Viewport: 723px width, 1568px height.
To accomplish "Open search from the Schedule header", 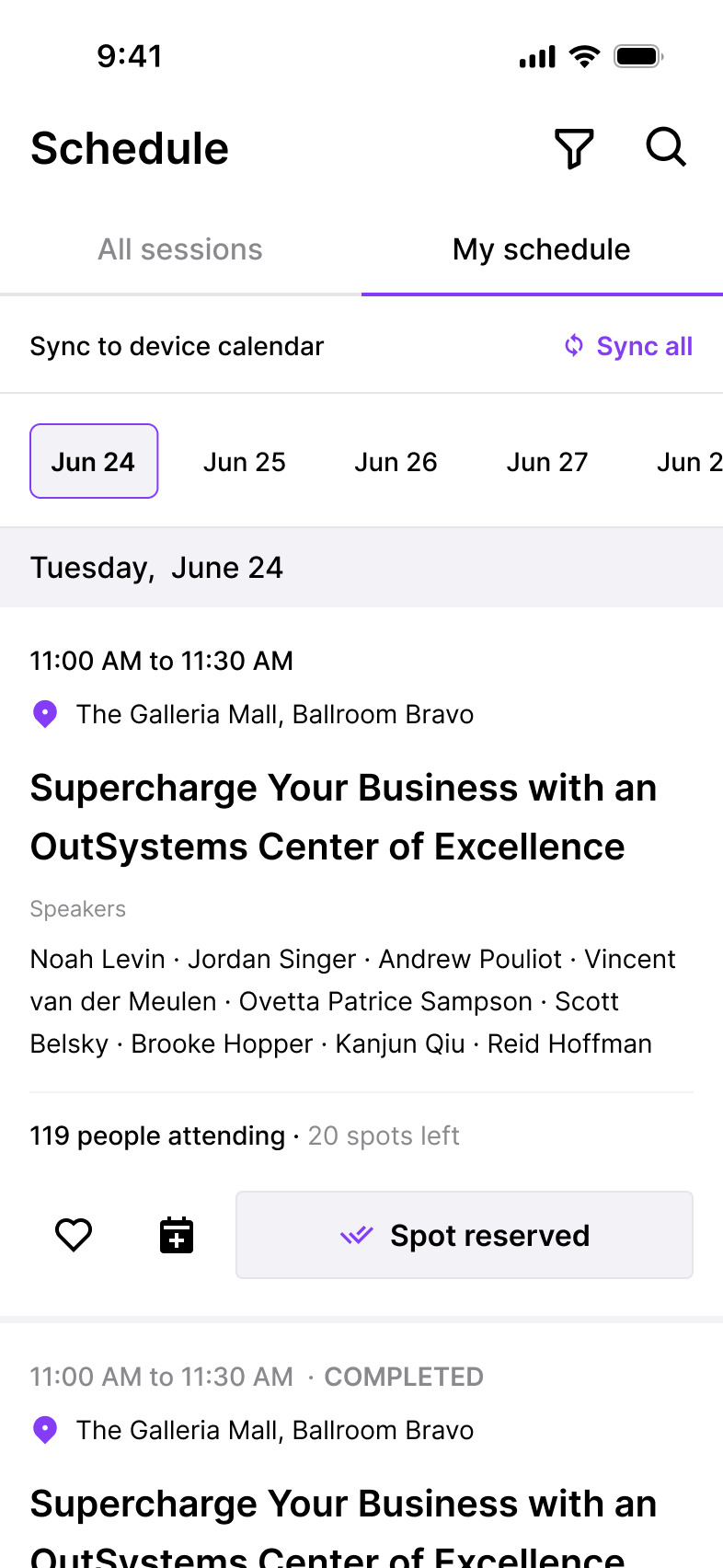I will (x=666, y=147).
